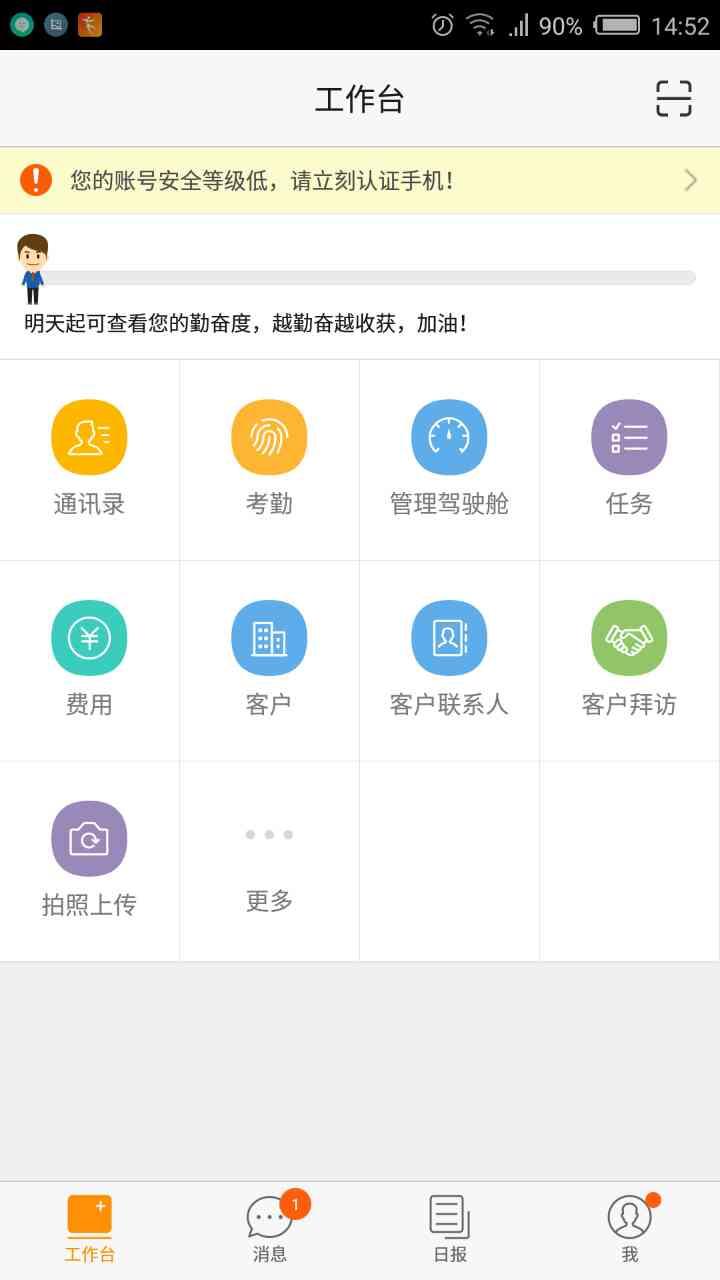Select the 工作台 workbench tab
The width and height of the screenshot is (720, 1280).
(x=90, y=1230)
